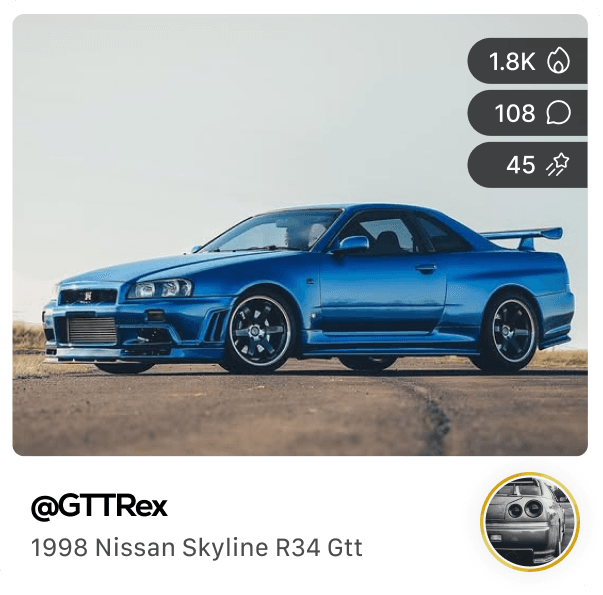Viewport: 603px width, 595px height.
Task: Tap the 1.8K flame reaction pill
Action: (528, 62)
